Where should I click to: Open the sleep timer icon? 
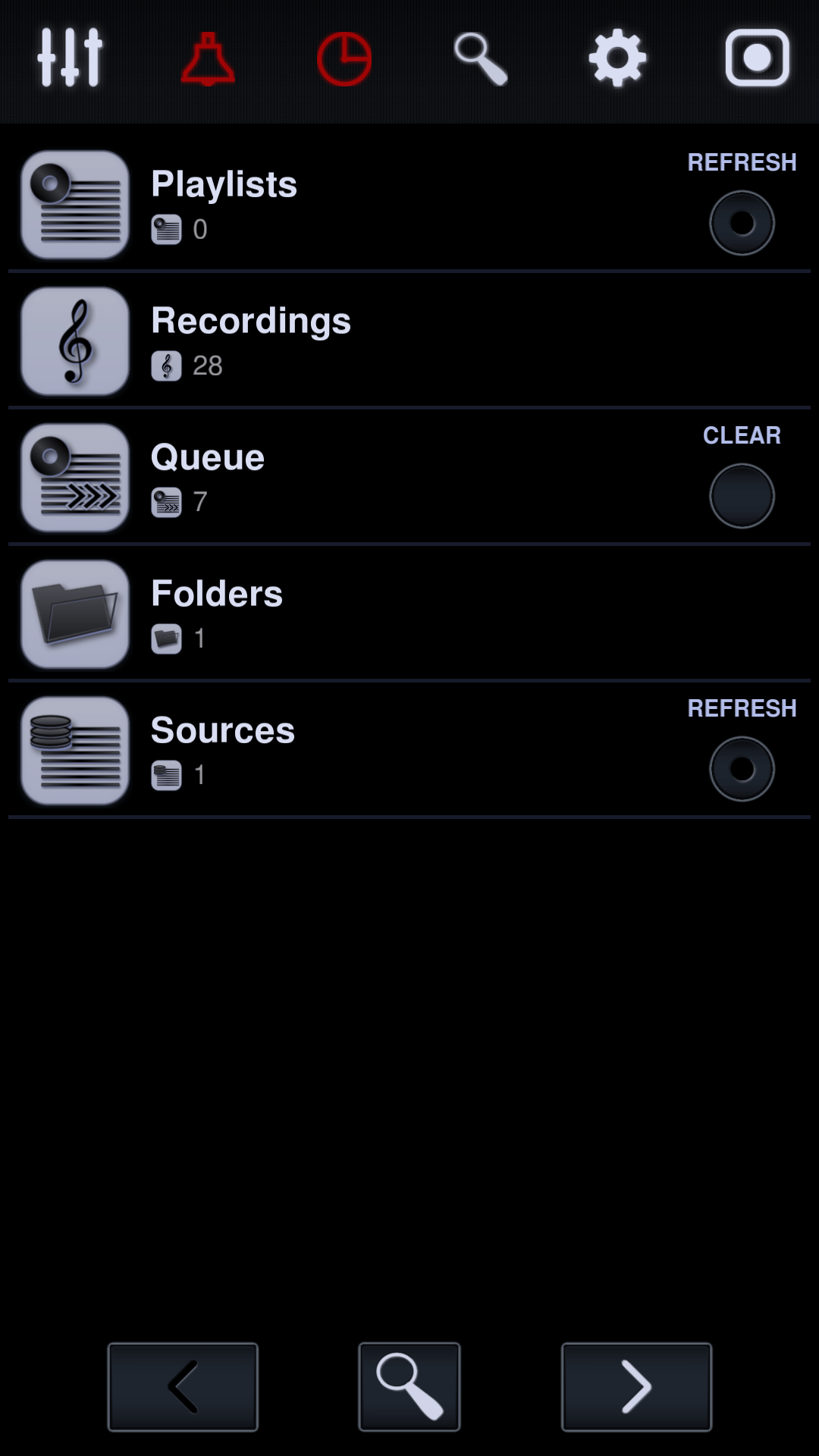pos(344,57)
